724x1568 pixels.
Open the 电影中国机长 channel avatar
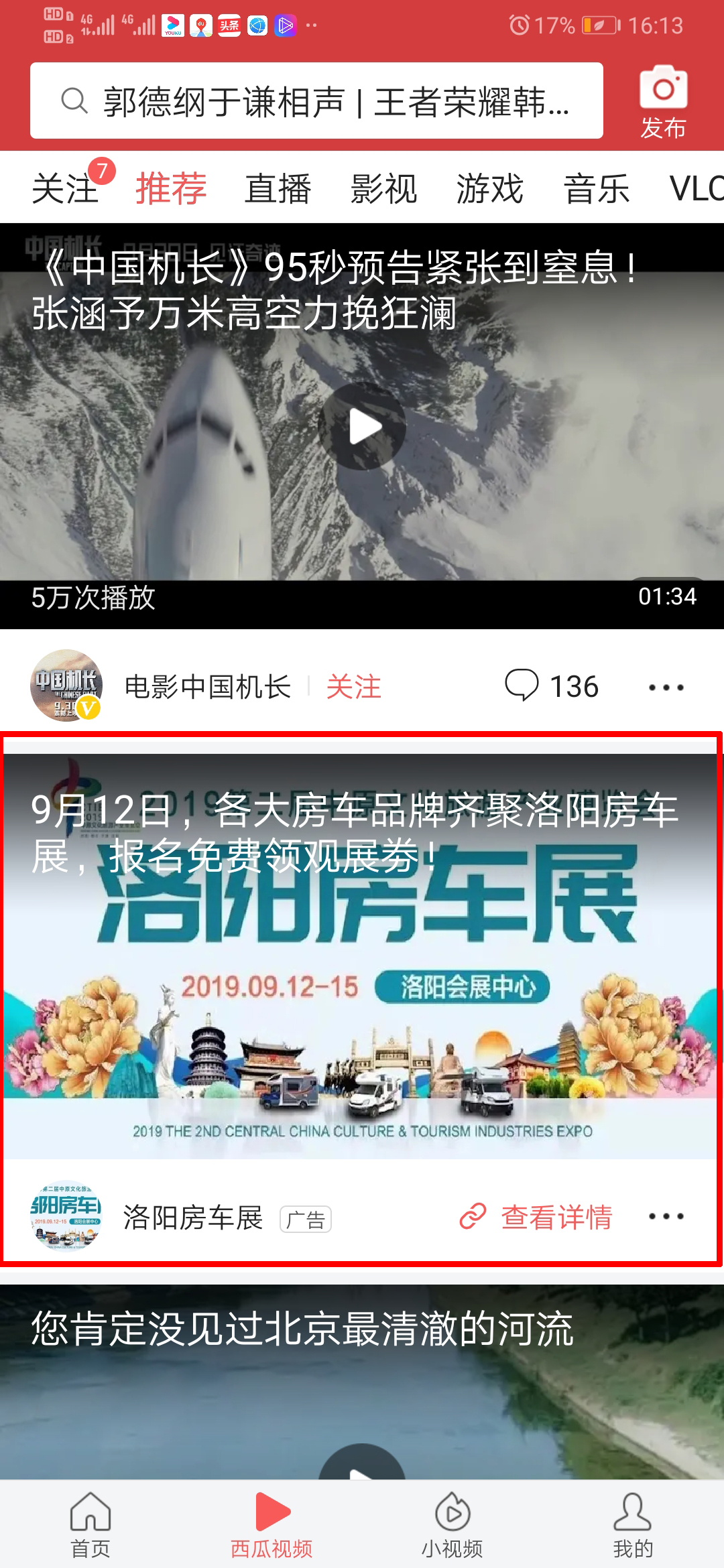tap(66, 685)
